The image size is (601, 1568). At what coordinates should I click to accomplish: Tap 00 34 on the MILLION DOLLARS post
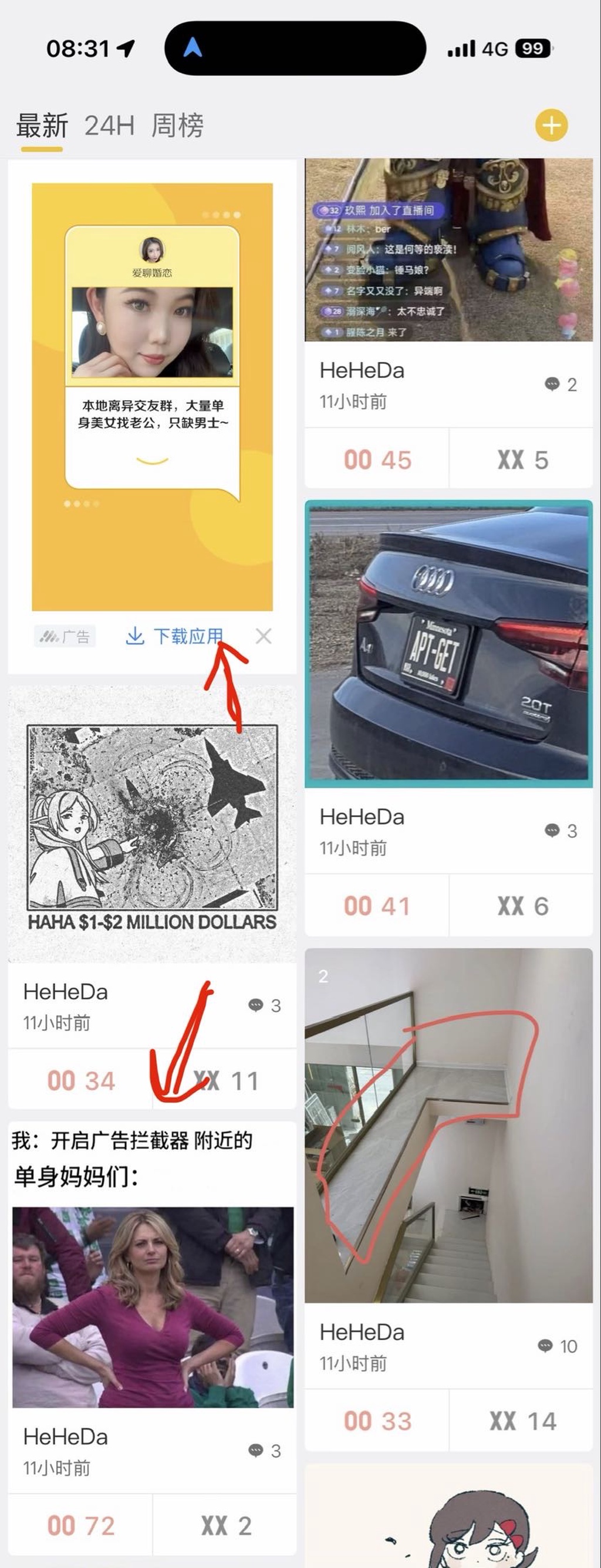click(x=80, y=1081)
